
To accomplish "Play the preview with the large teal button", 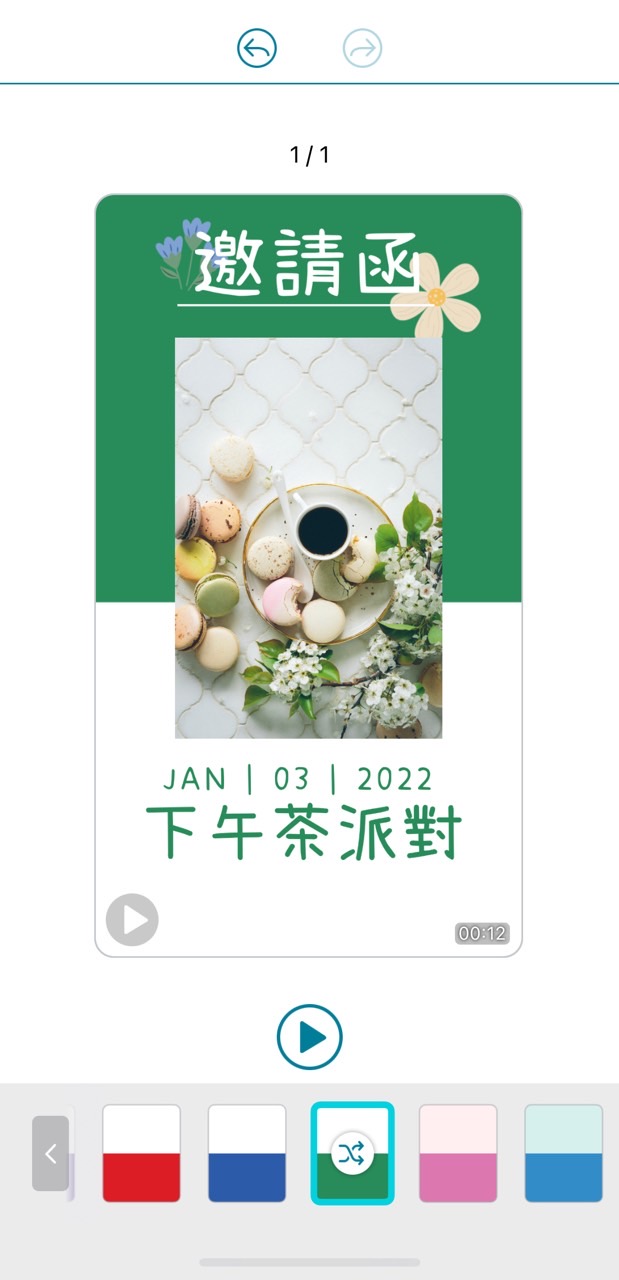I will [310, 1037].
